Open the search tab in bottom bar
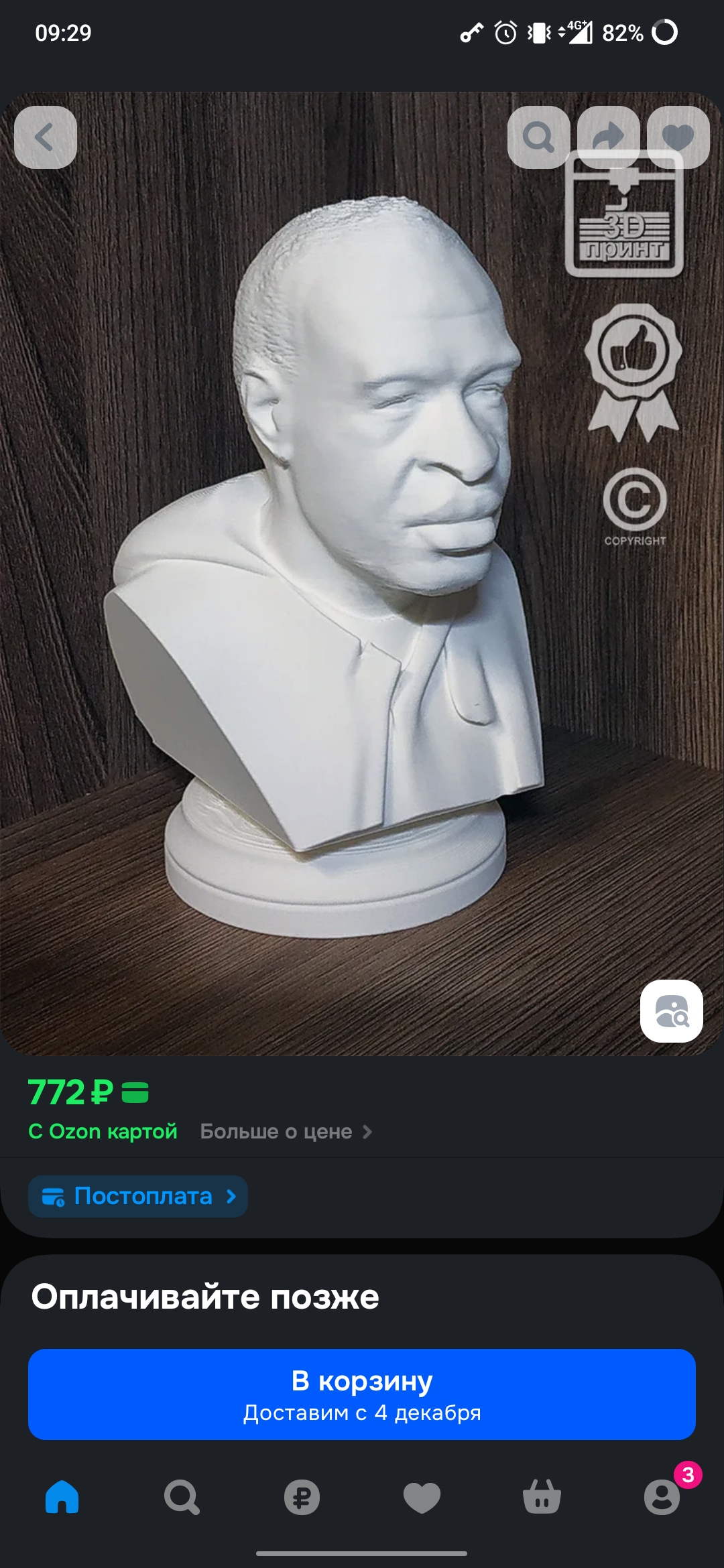 (182, 1497)
